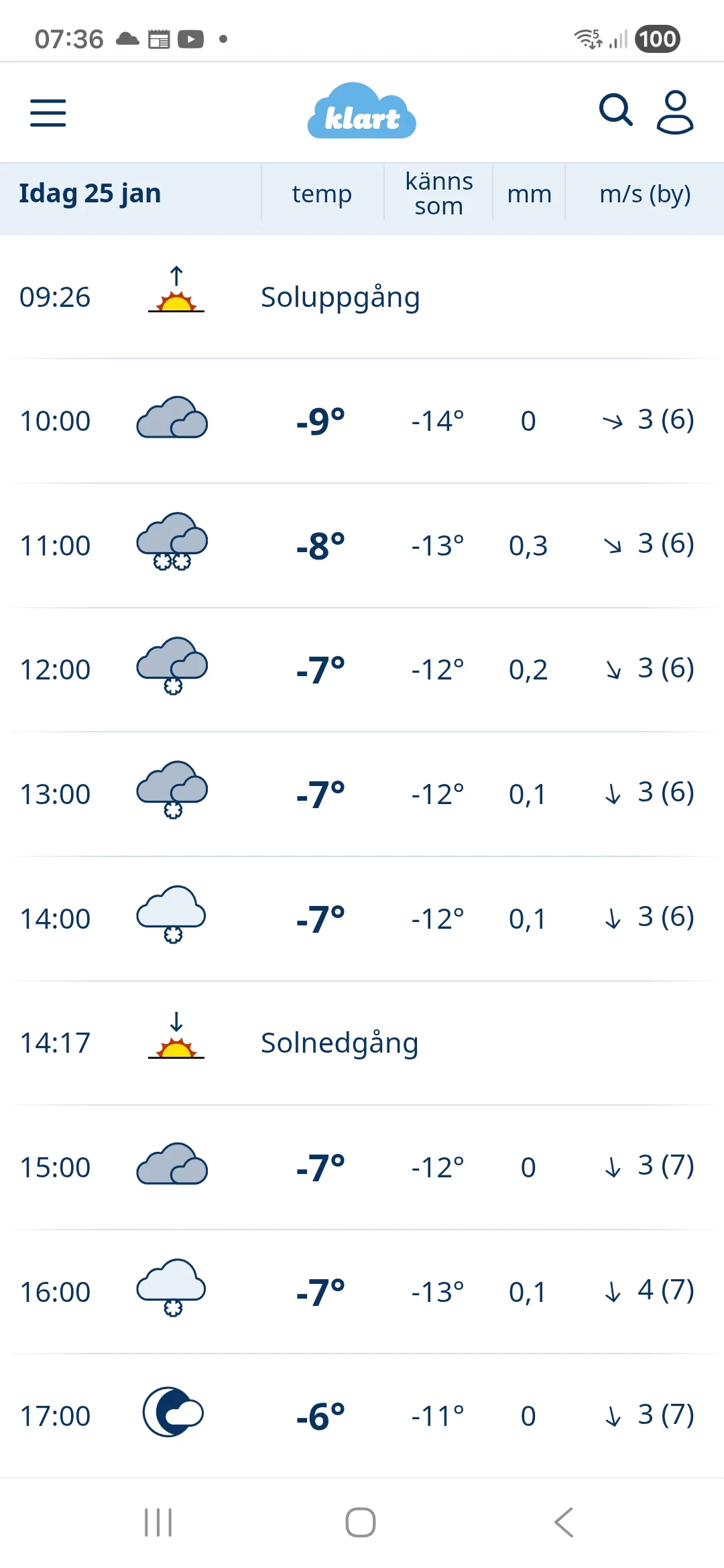Go to the phone's home screen
Screen dimensions: 724x1568
pyautogui.click(x=361, y=1522)
